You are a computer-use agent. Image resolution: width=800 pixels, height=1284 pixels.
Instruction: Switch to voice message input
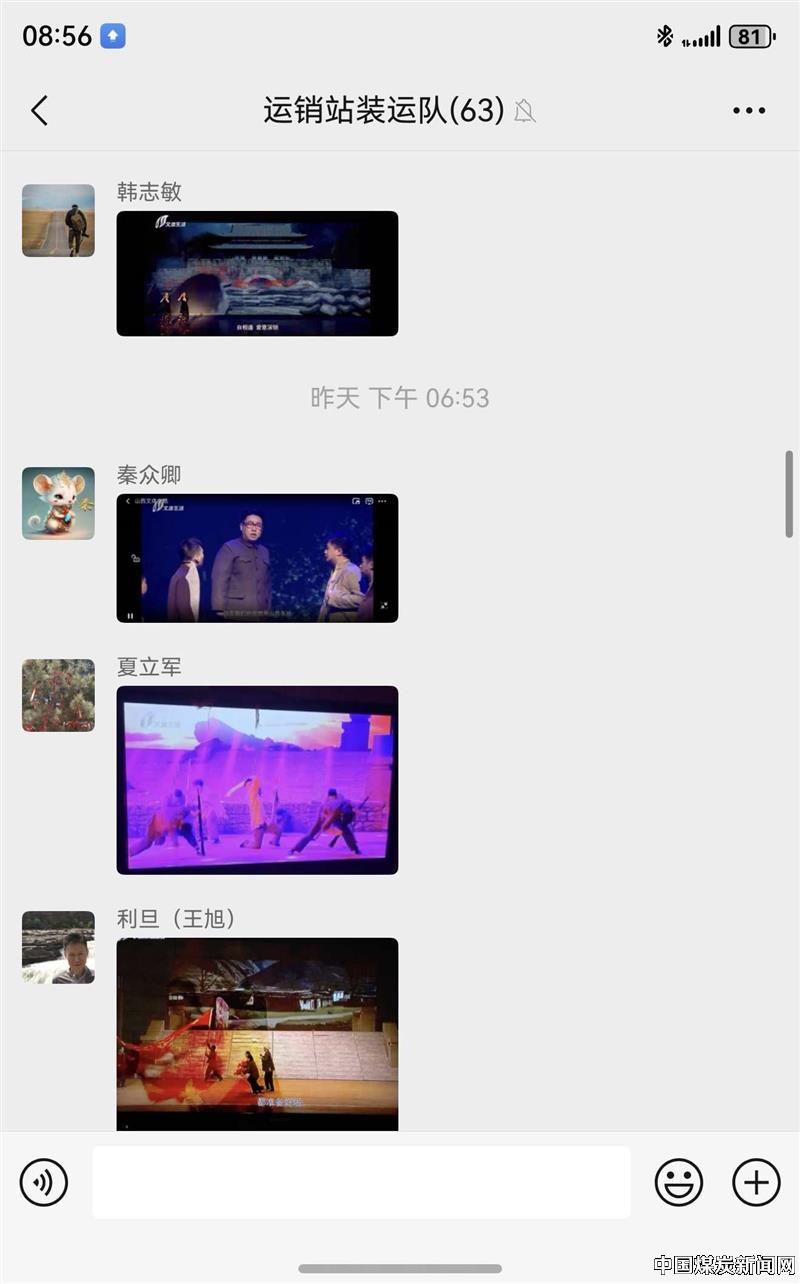[x=44, y=1183]
